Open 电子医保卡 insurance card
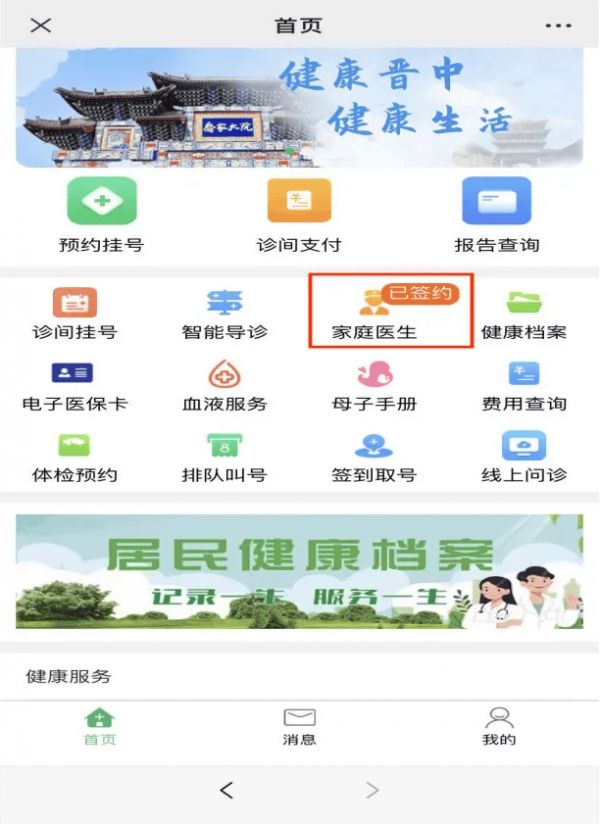 (74, 386)
